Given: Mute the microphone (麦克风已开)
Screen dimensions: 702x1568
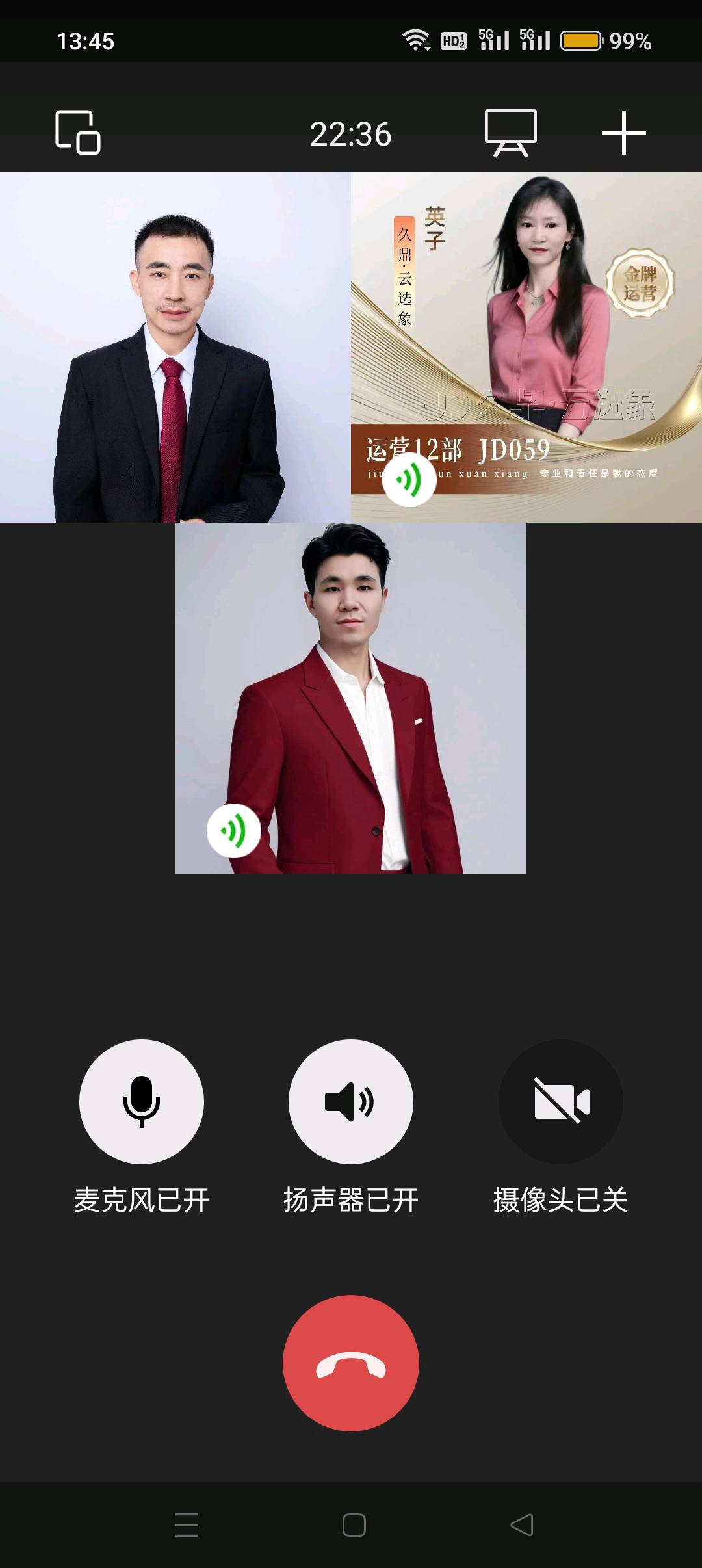Looking at the screenshot, I should [x=141, y=1101].
